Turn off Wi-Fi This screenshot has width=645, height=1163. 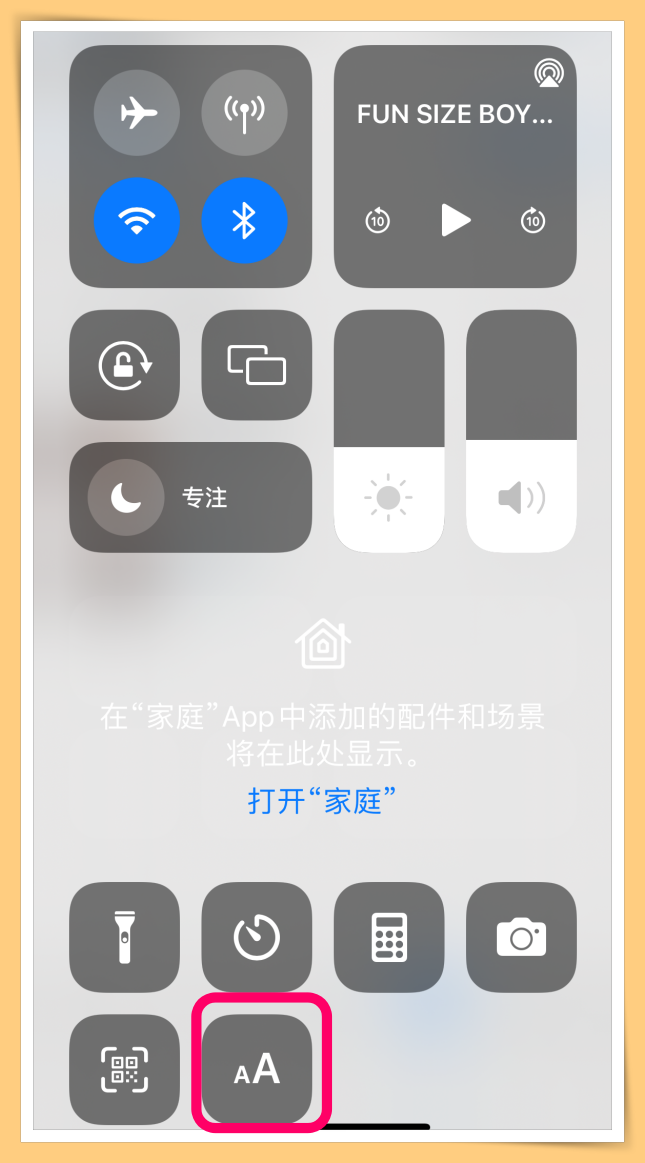137,221
